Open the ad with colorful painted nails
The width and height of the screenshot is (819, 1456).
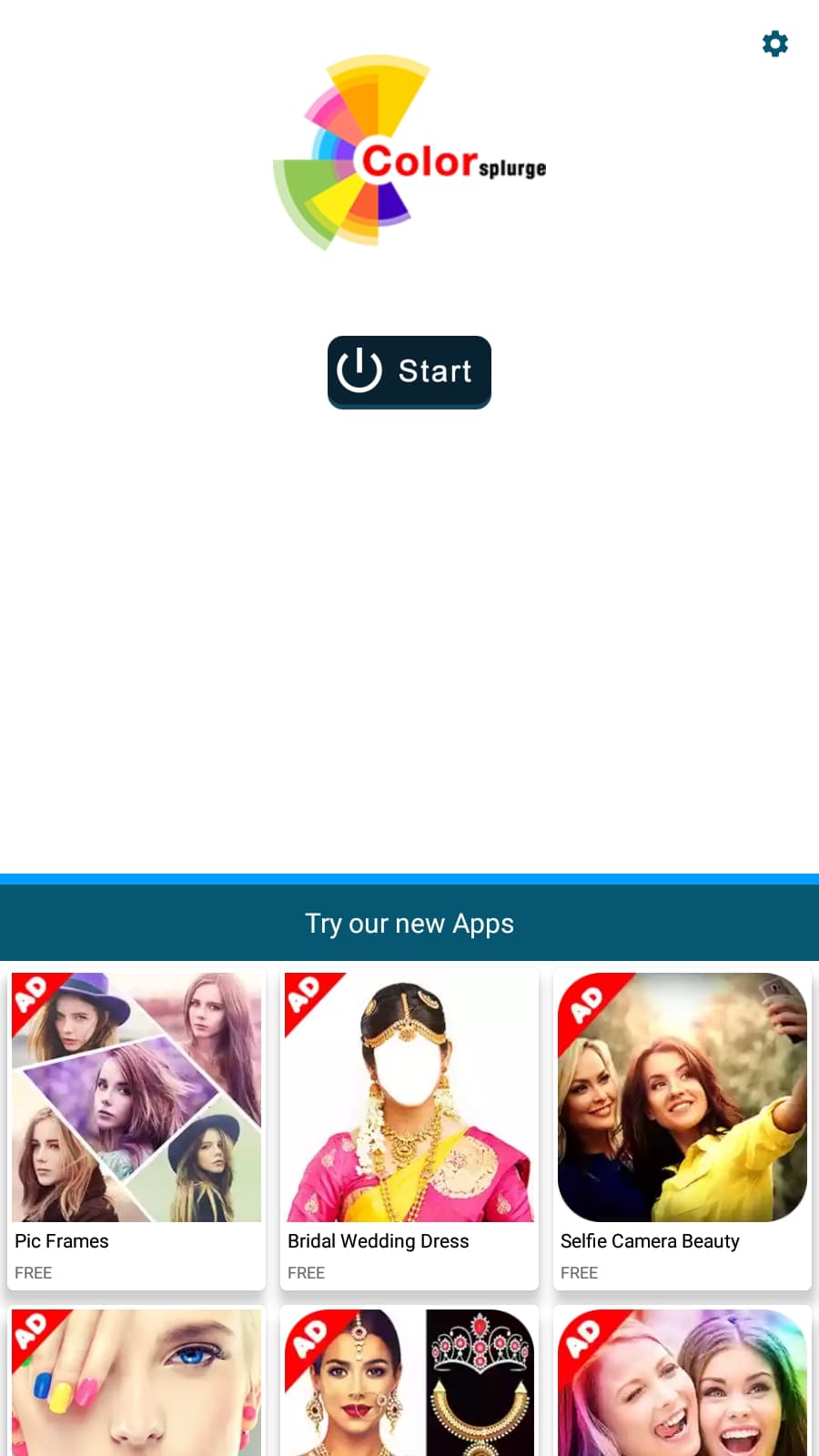[x=136, y=1381]
